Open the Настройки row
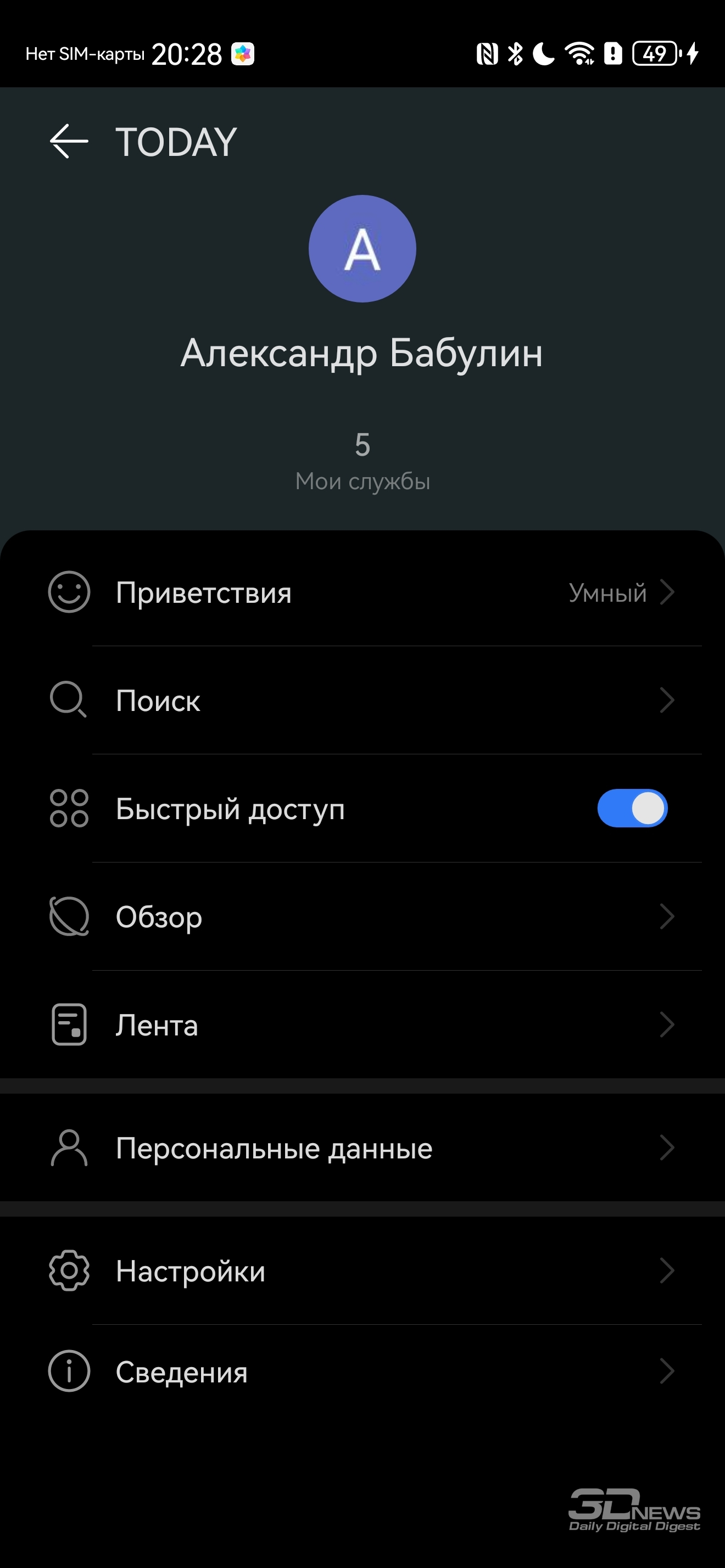 click(362, 1271)
